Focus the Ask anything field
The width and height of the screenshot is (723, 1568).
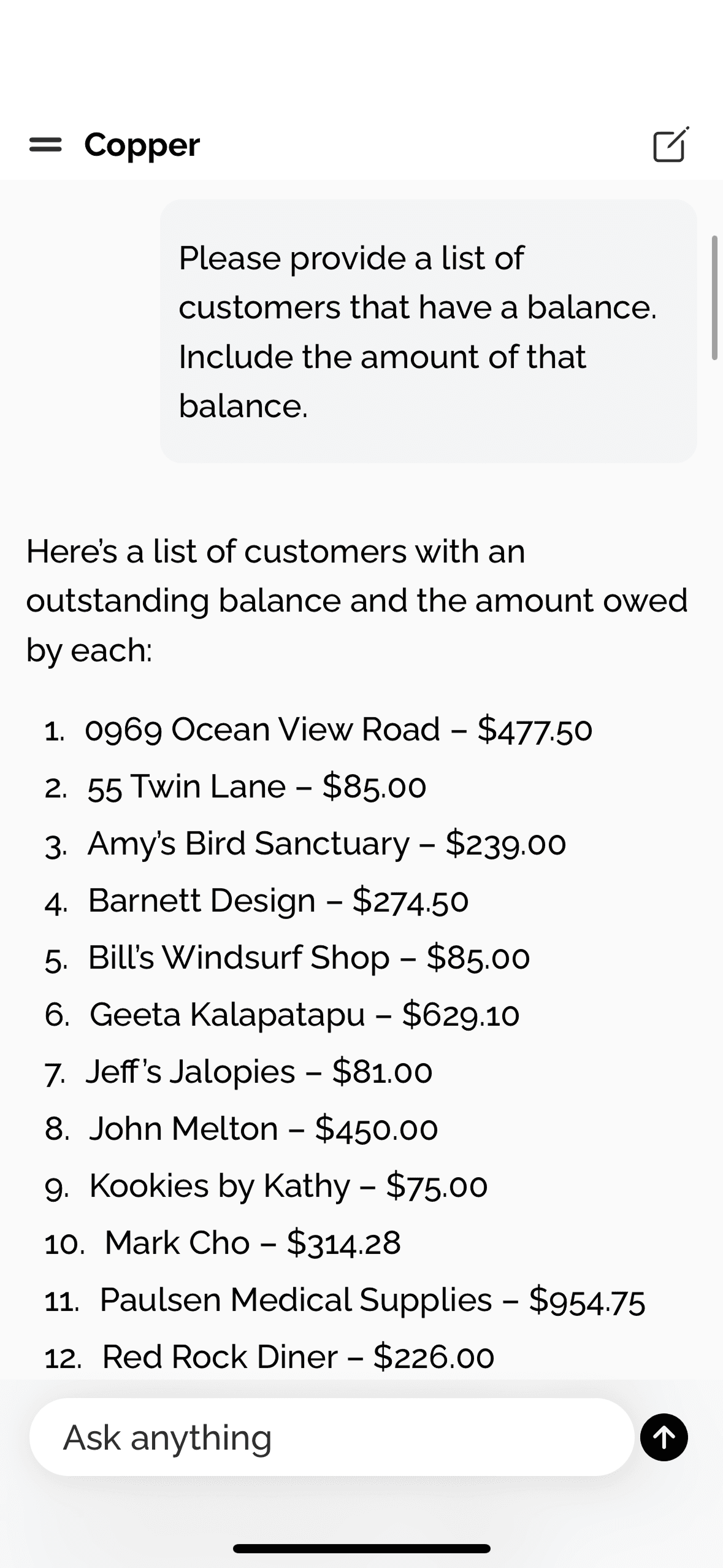(331, 1437)
